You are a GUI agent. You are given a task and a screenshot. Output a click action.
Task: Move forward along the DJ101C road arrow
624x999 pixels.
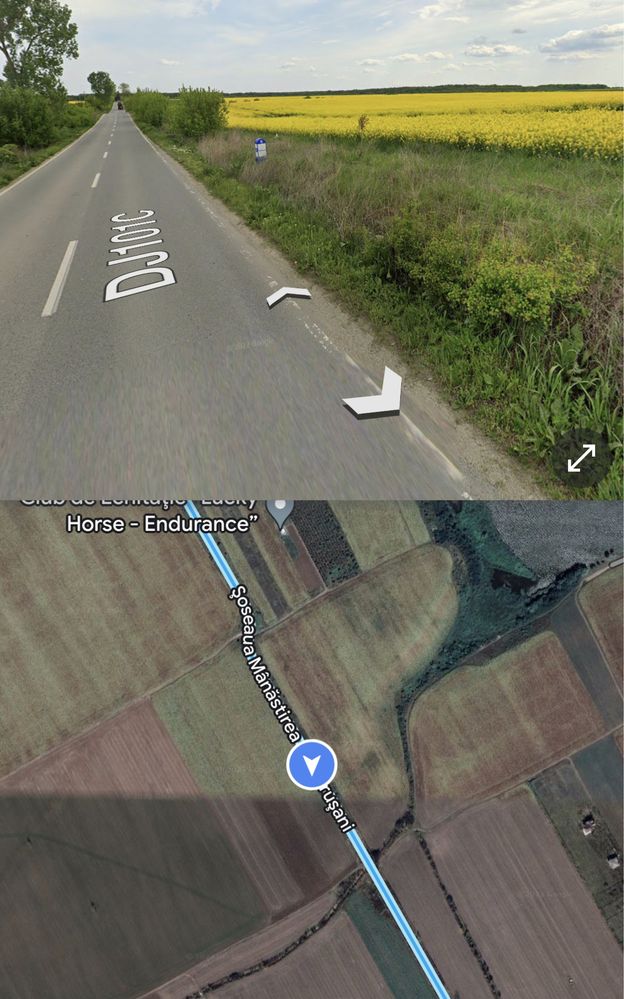(x=289, y=296)
